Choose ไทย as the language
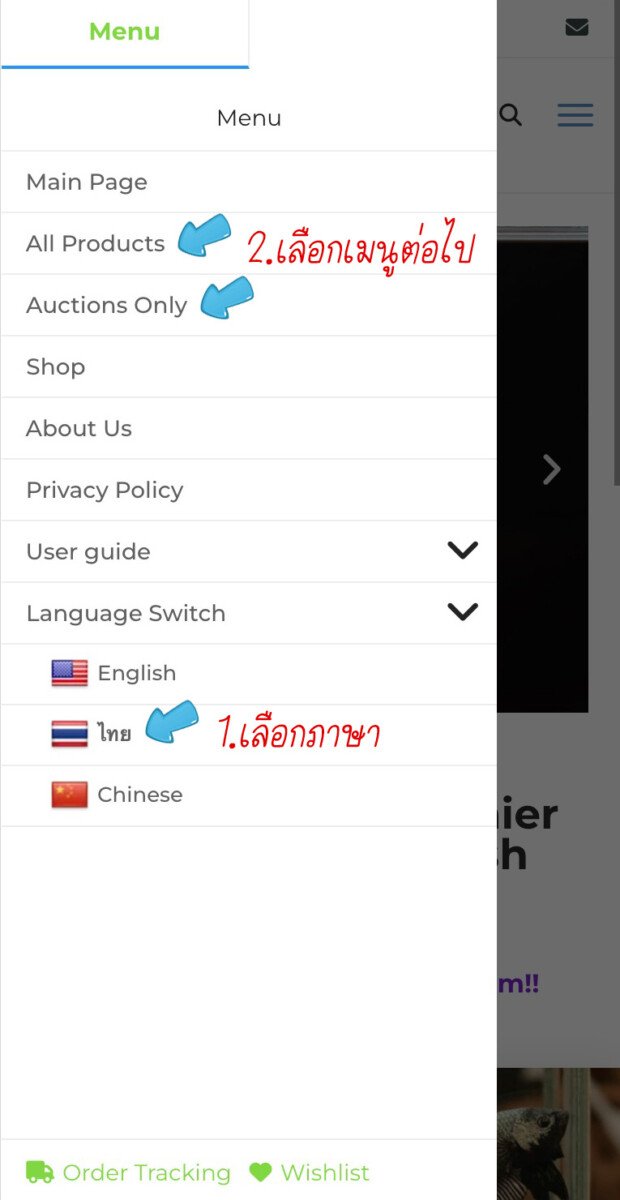620x1200 pixels. click(114, 734)
